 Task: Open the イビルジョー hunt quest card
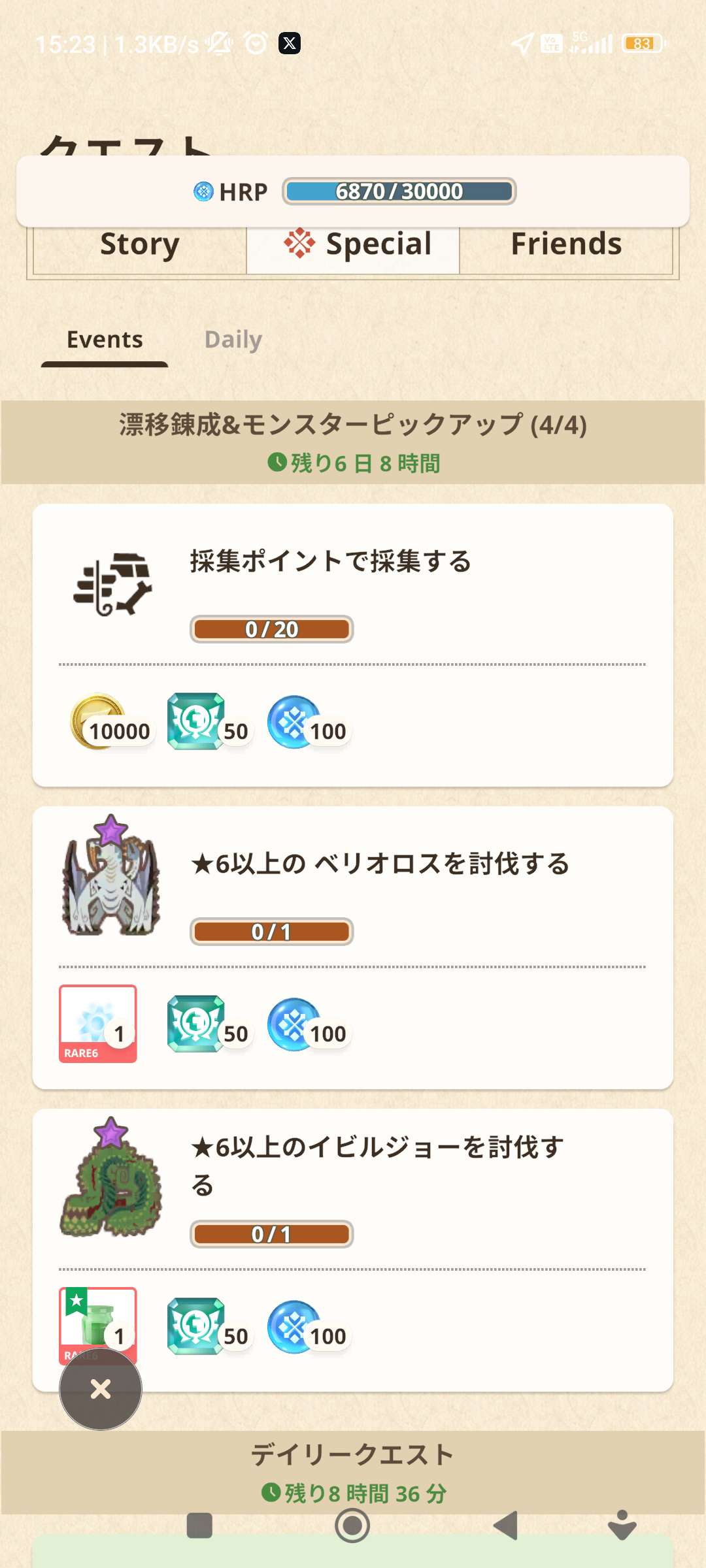[x=353, y=1250]
